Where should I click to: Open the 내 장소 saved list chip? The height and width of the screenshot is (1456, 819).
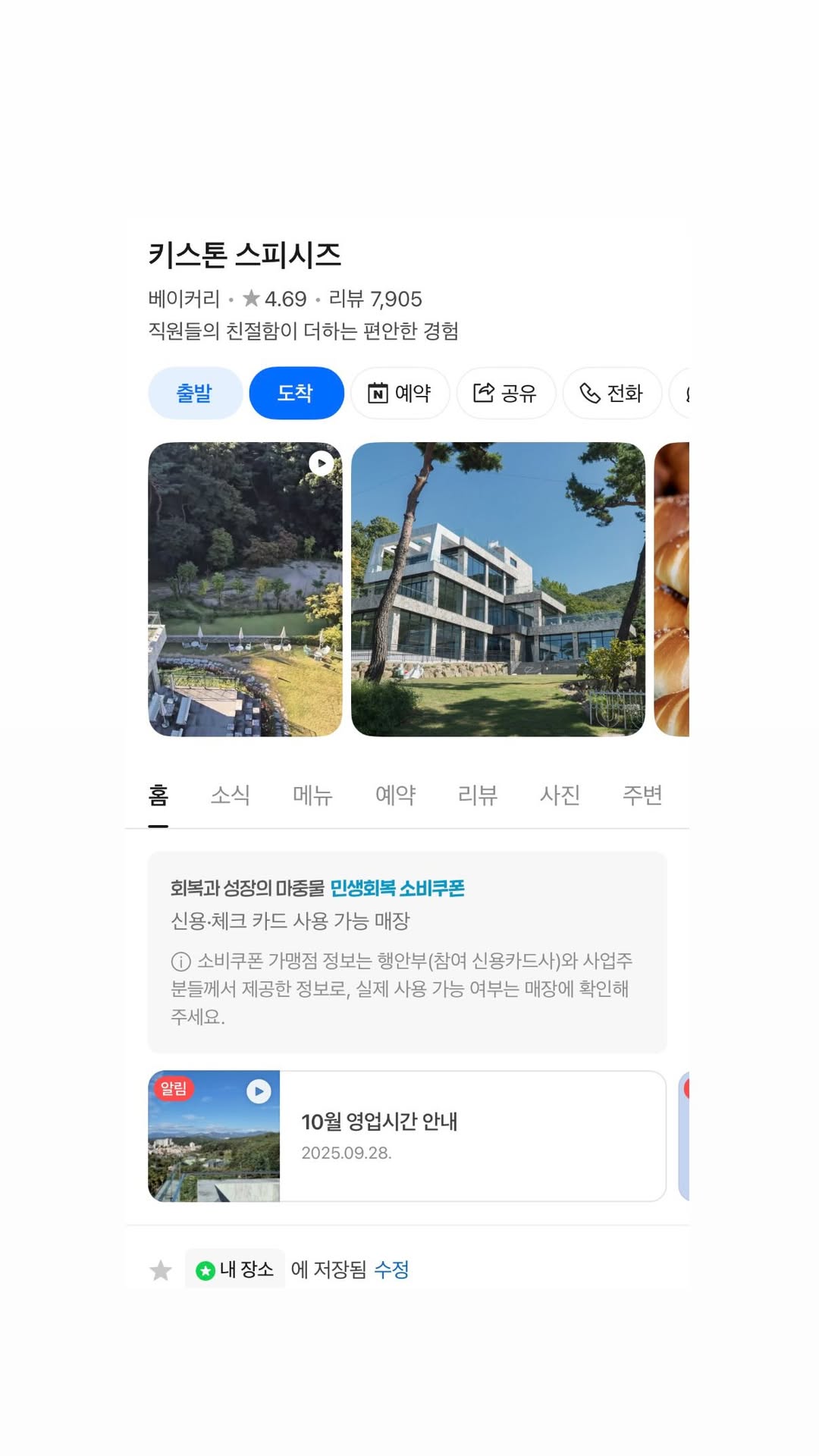[235, 1269]
